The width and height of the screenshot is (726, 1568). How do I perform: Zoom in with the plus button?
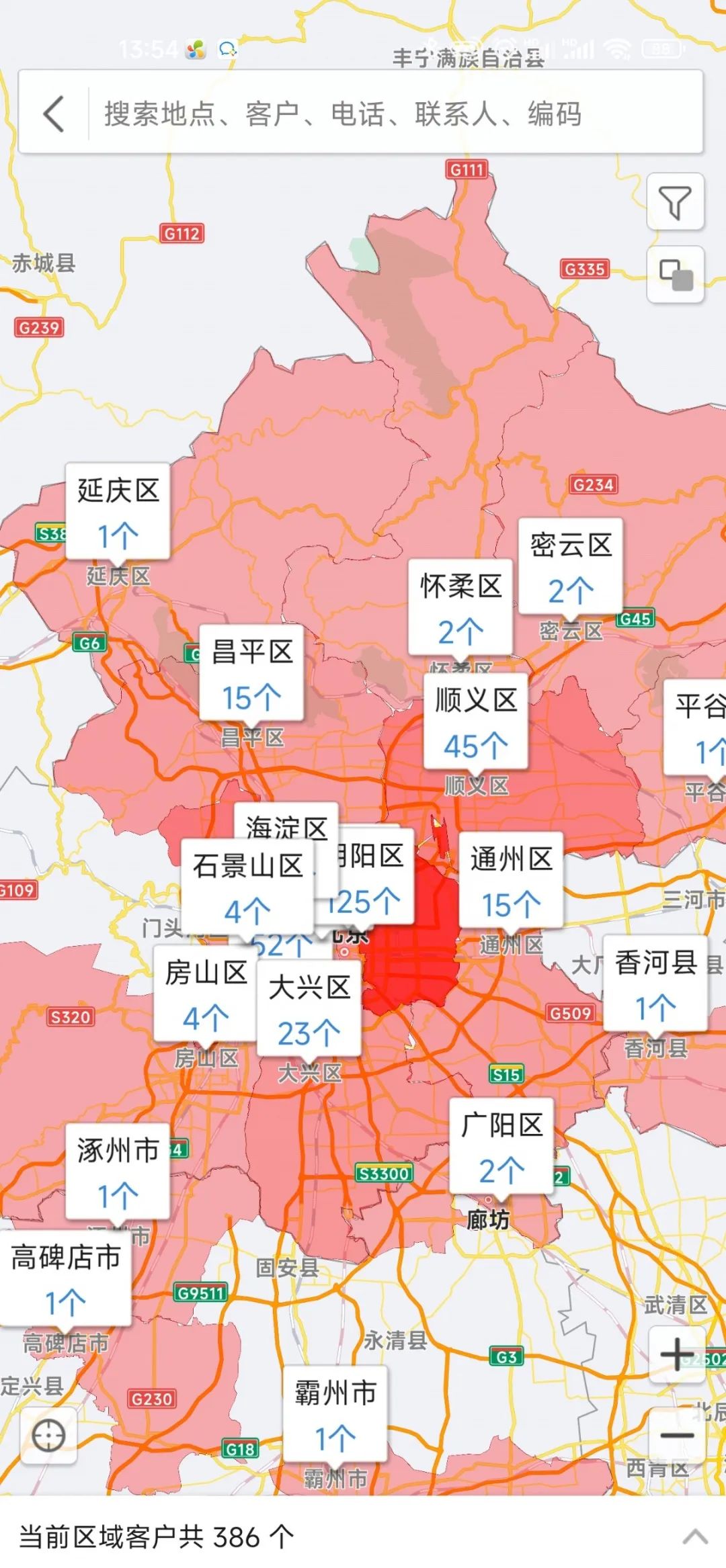click(676, 1354)
